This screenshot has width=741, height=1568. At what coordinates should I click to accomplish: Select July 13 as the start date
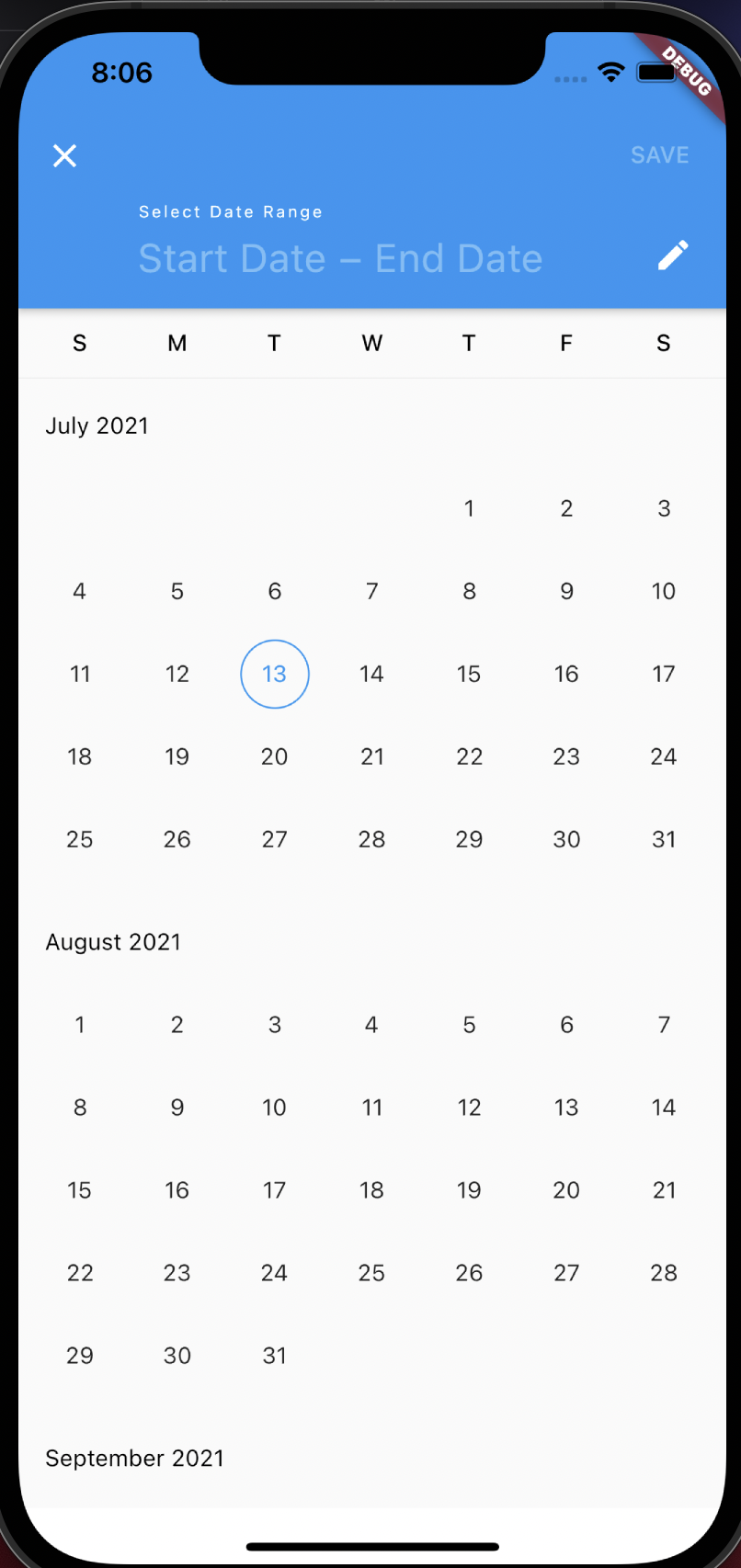click(x=274, y=674)
